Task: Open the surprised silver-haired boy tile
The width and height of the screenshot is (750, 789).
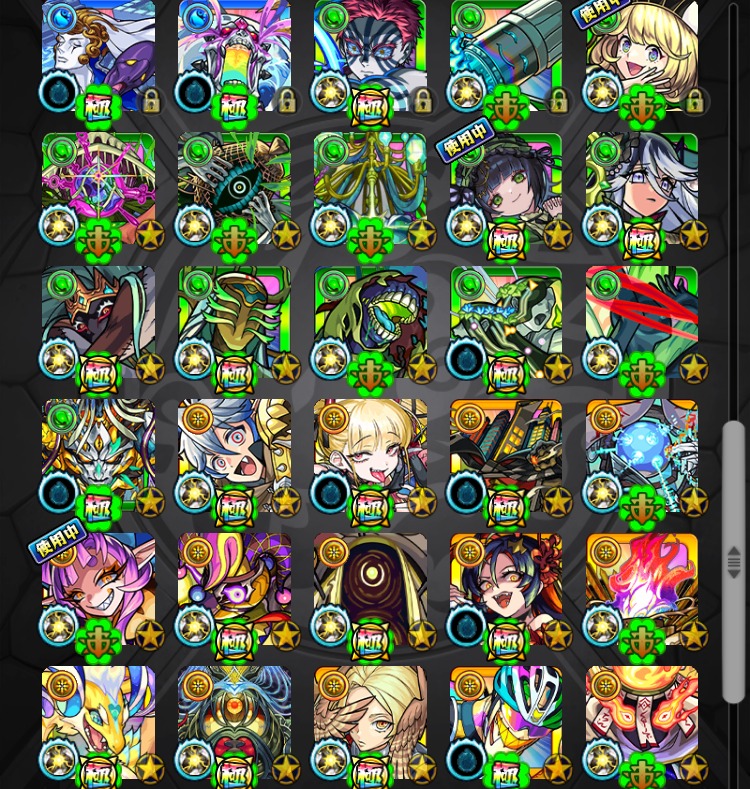Action: point(234,456)
